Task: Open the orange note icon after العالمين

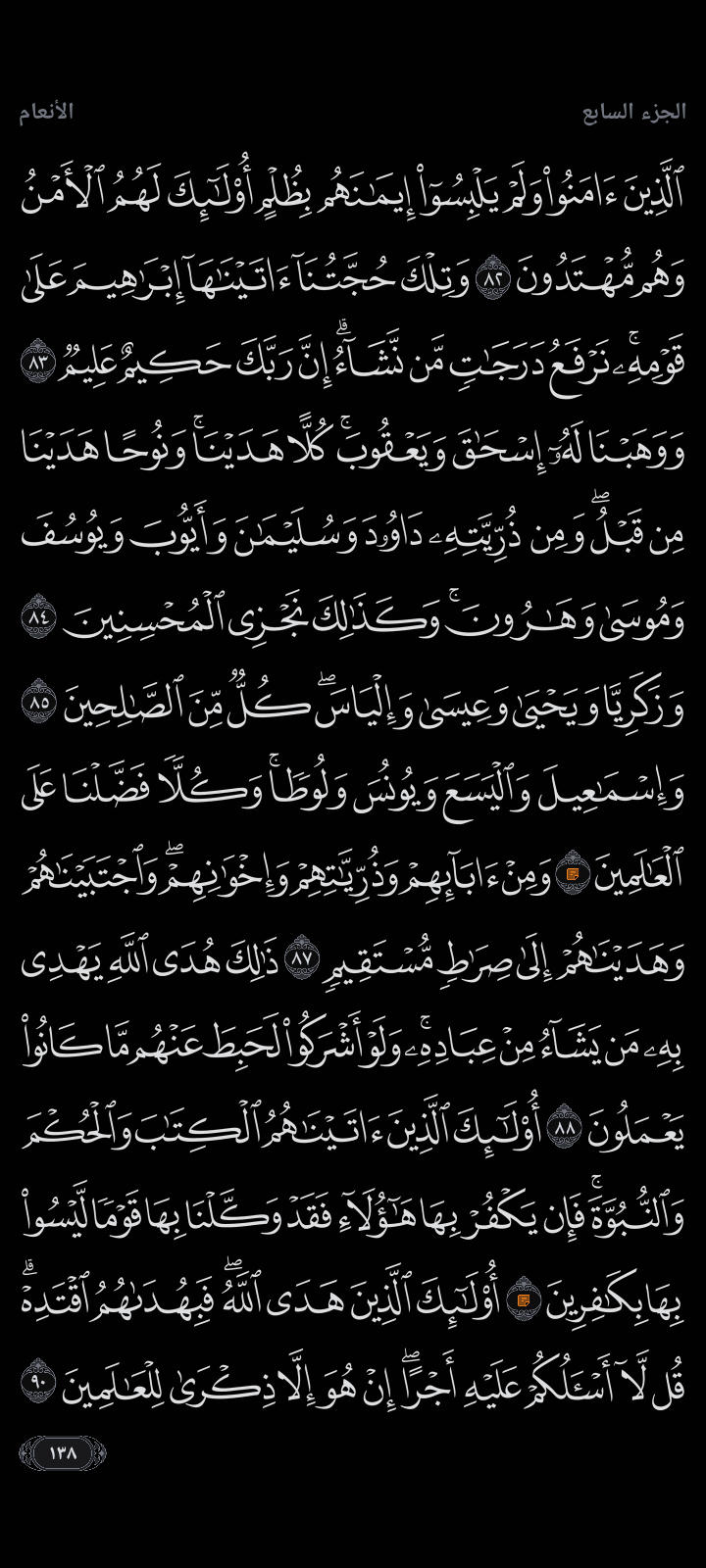Action: pos(569,875)
